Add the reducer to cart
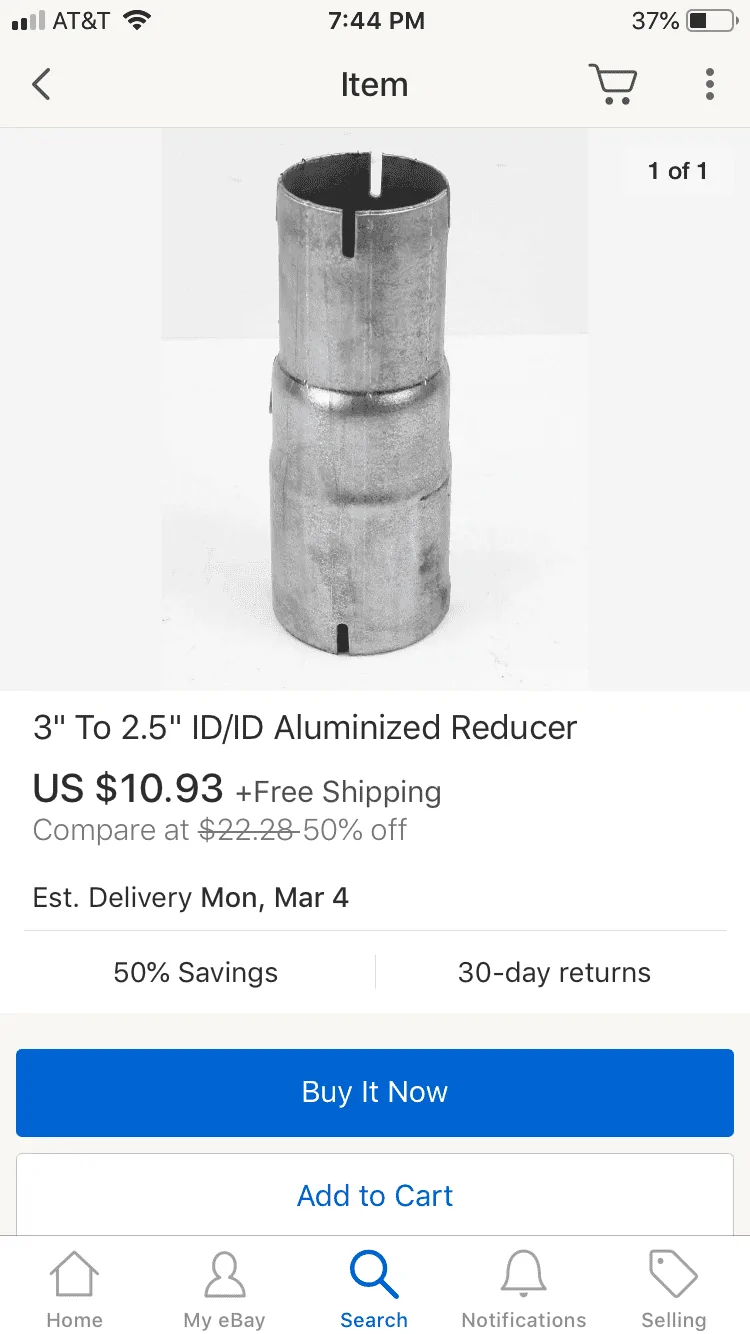750x1334 pixels. 375,1195
